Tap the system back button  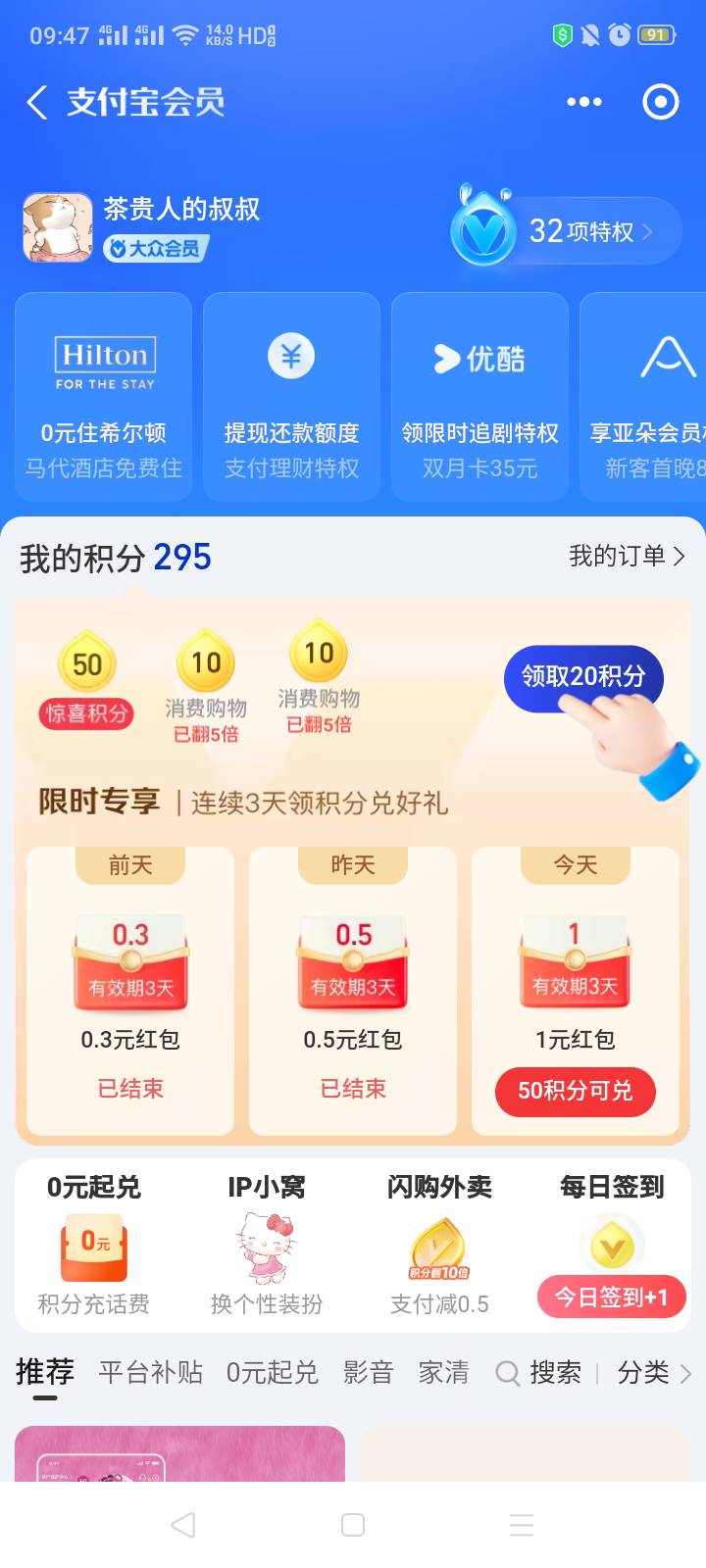pyautogui.click(x=183, y=1525)
